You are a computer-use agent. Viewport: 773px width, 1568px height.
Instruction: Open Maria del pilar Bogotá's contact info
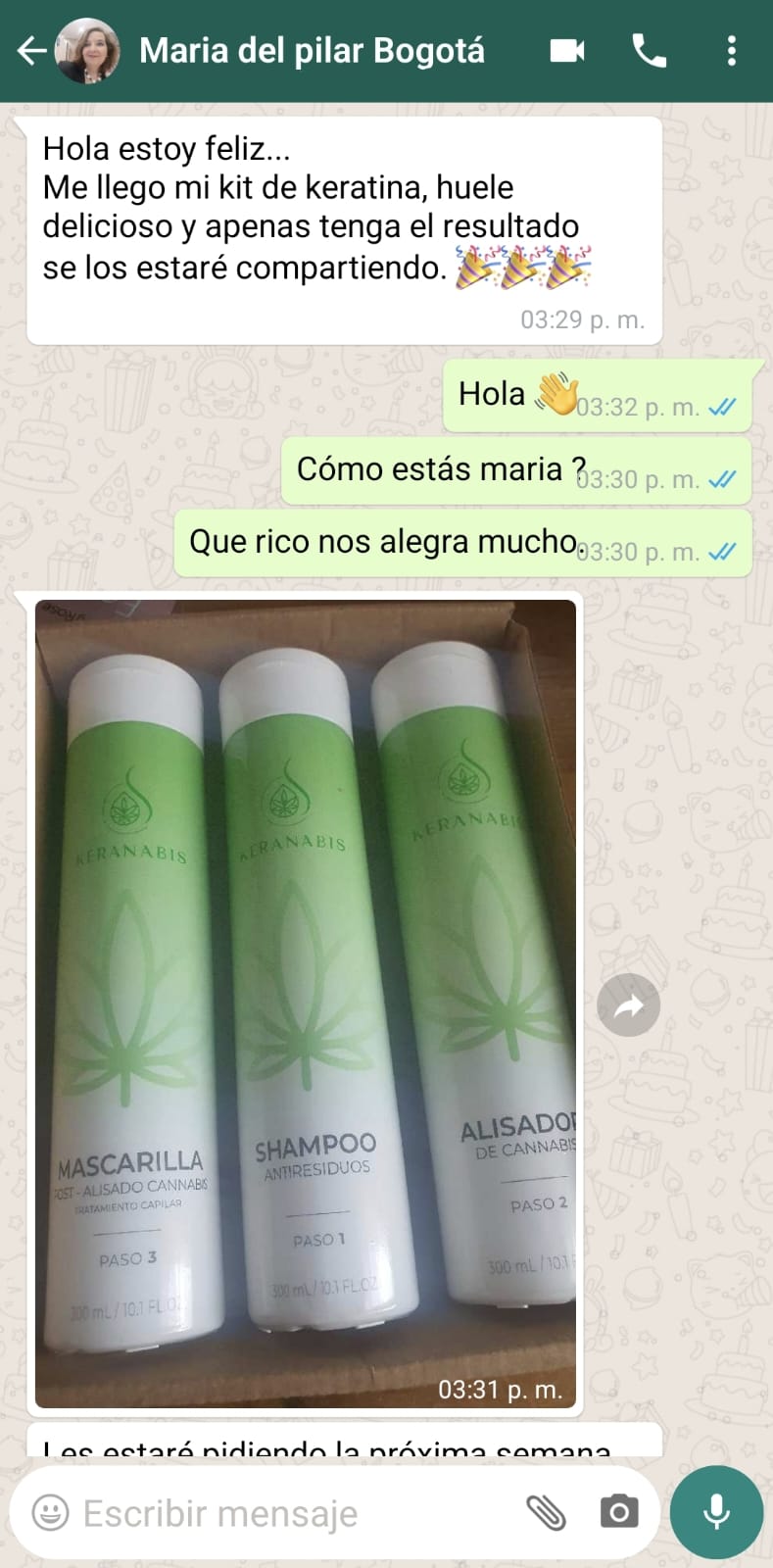[x=312, y=51]
